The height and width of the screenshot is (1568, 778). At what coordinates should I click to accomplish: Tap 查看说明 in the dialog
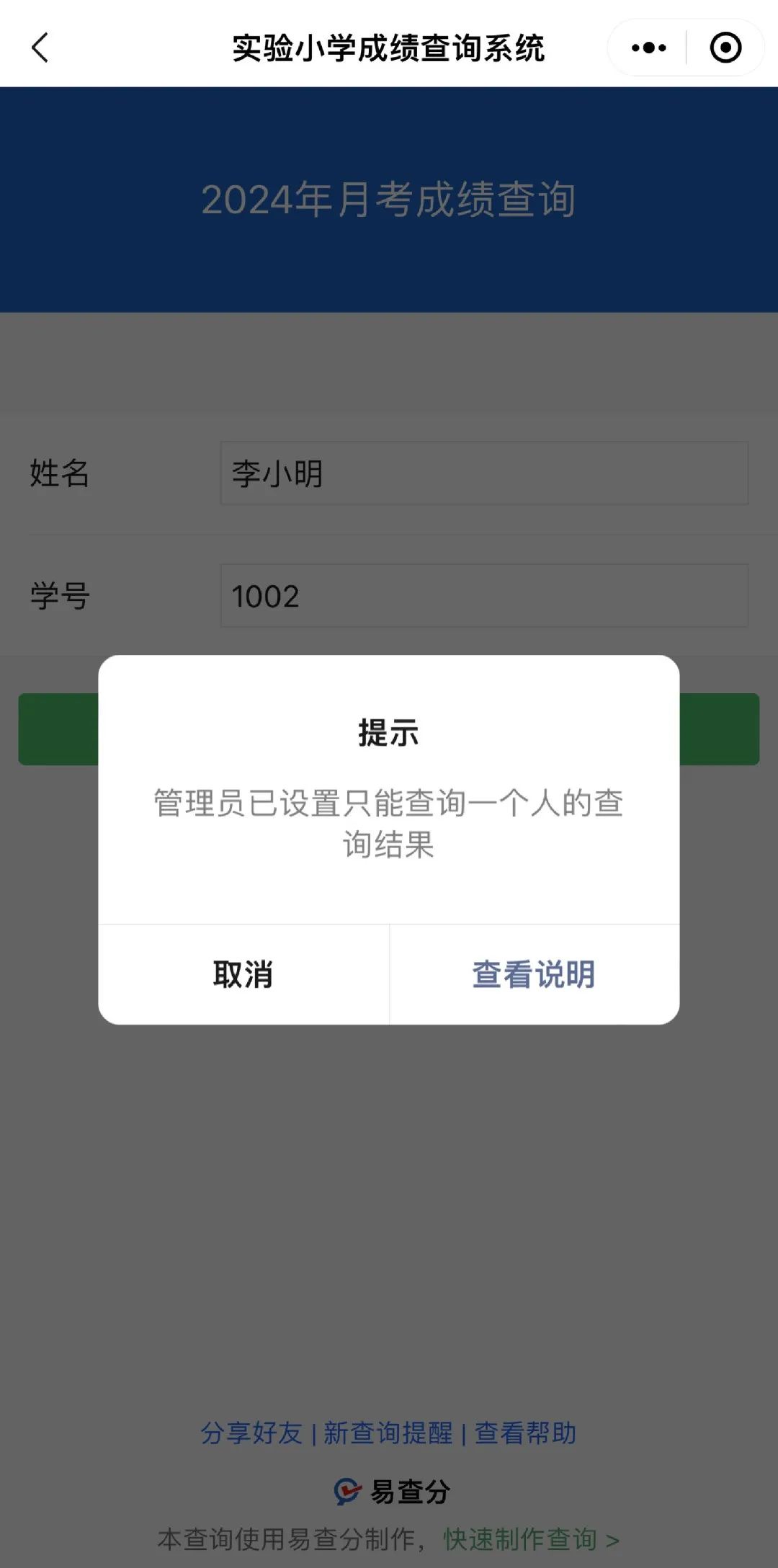[534, 974]
